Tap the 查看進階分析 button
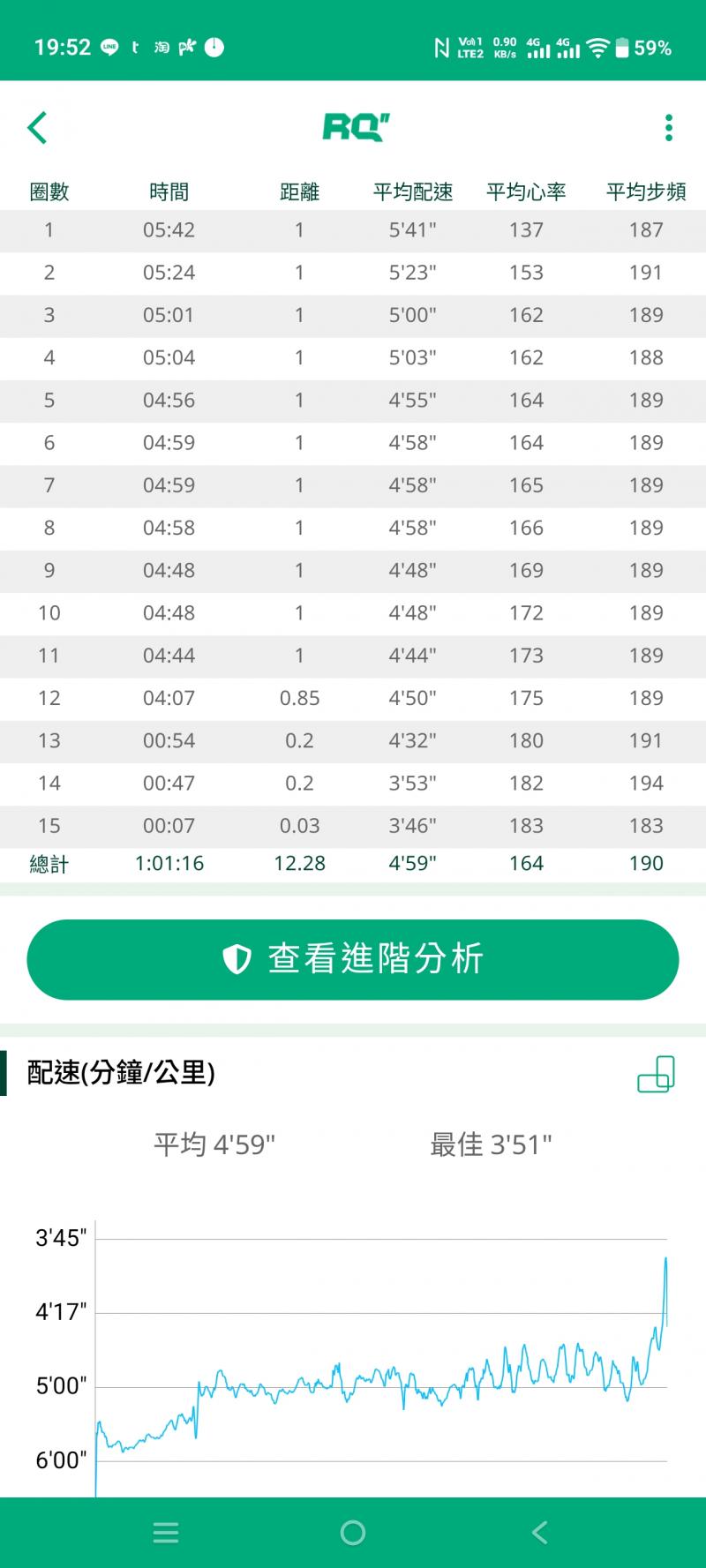This screenshot has height=1568, width=706. (353, 959)
